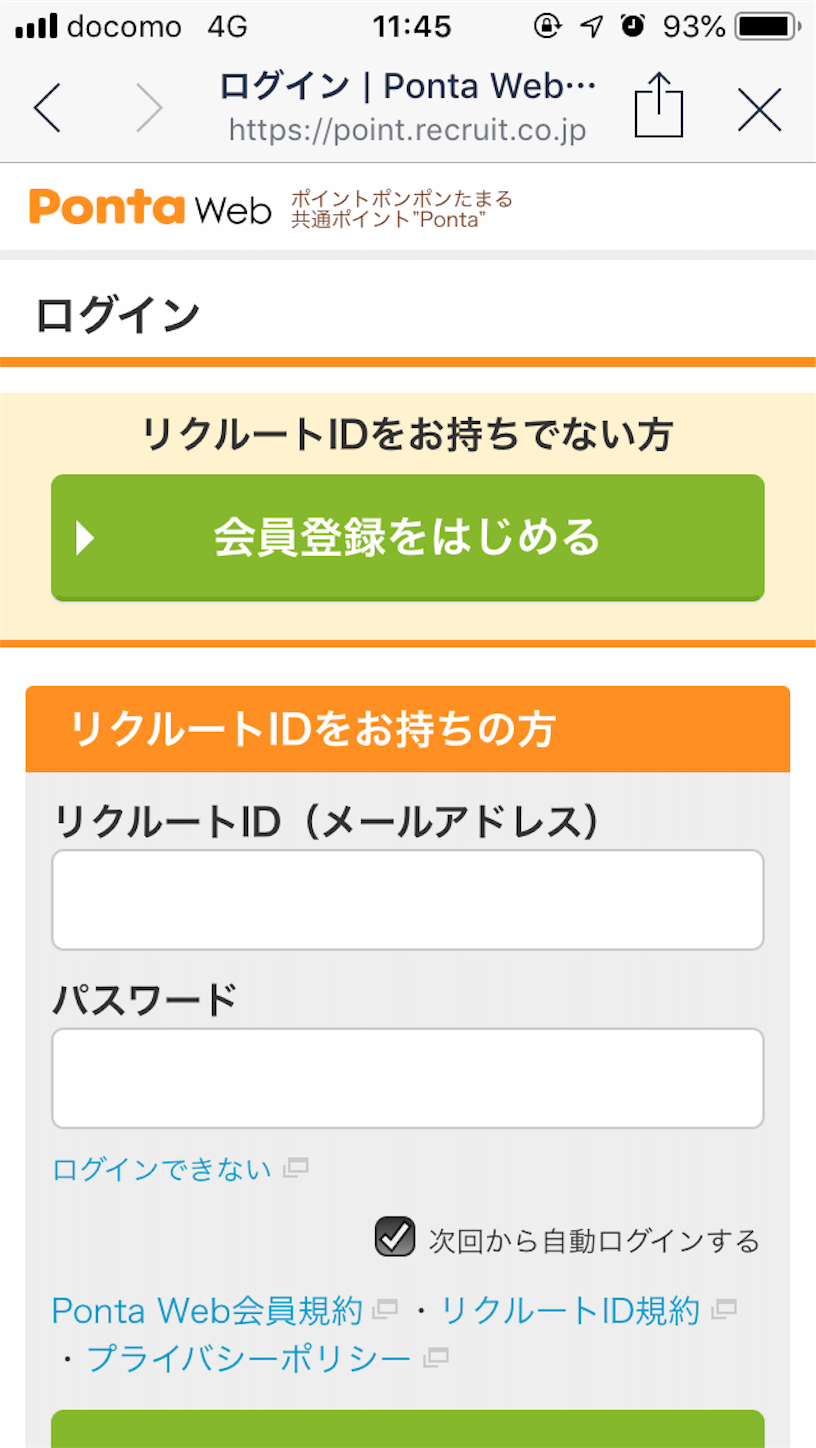Screen dimensions: 816x1448
Task: Uncheck 次回から自動ログインする
Action: pos(394,1237)
